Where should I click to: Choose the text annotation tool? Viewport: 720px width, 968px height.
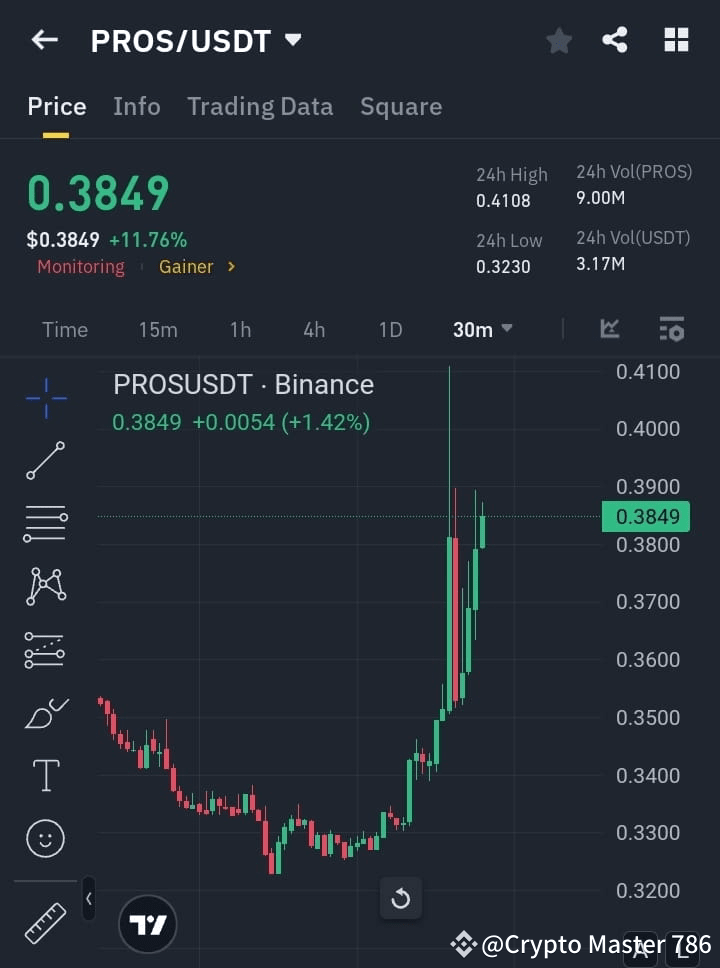tap(45, 775)
